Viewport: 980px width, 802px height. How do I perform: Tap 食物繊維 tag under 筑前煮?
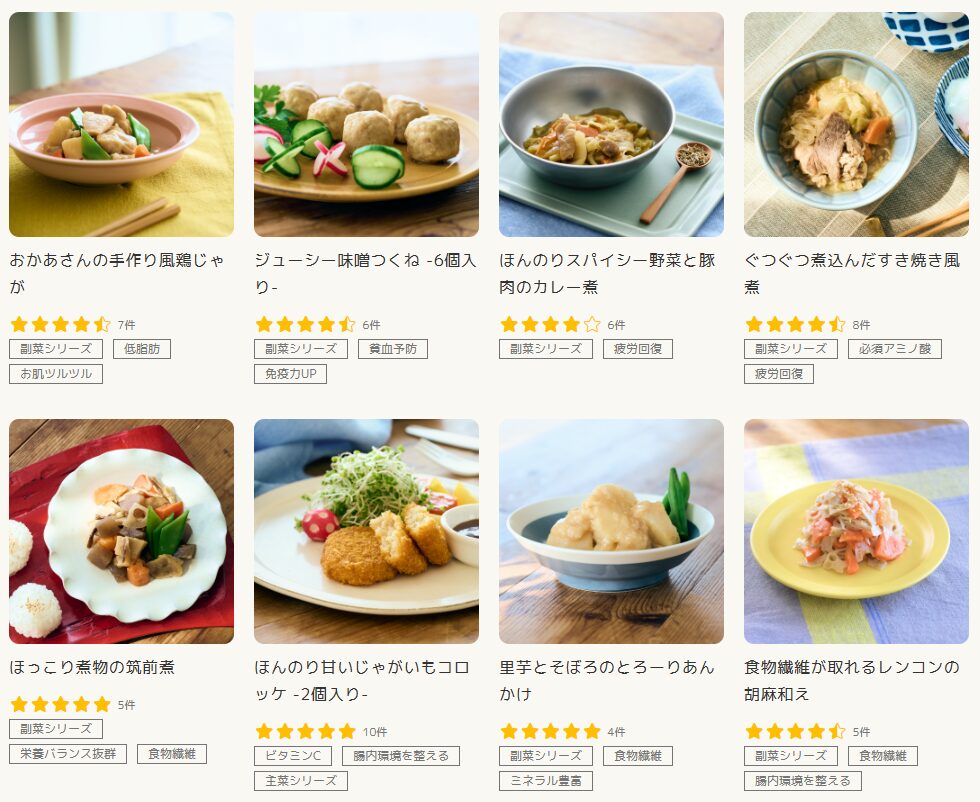pos(172,754)
